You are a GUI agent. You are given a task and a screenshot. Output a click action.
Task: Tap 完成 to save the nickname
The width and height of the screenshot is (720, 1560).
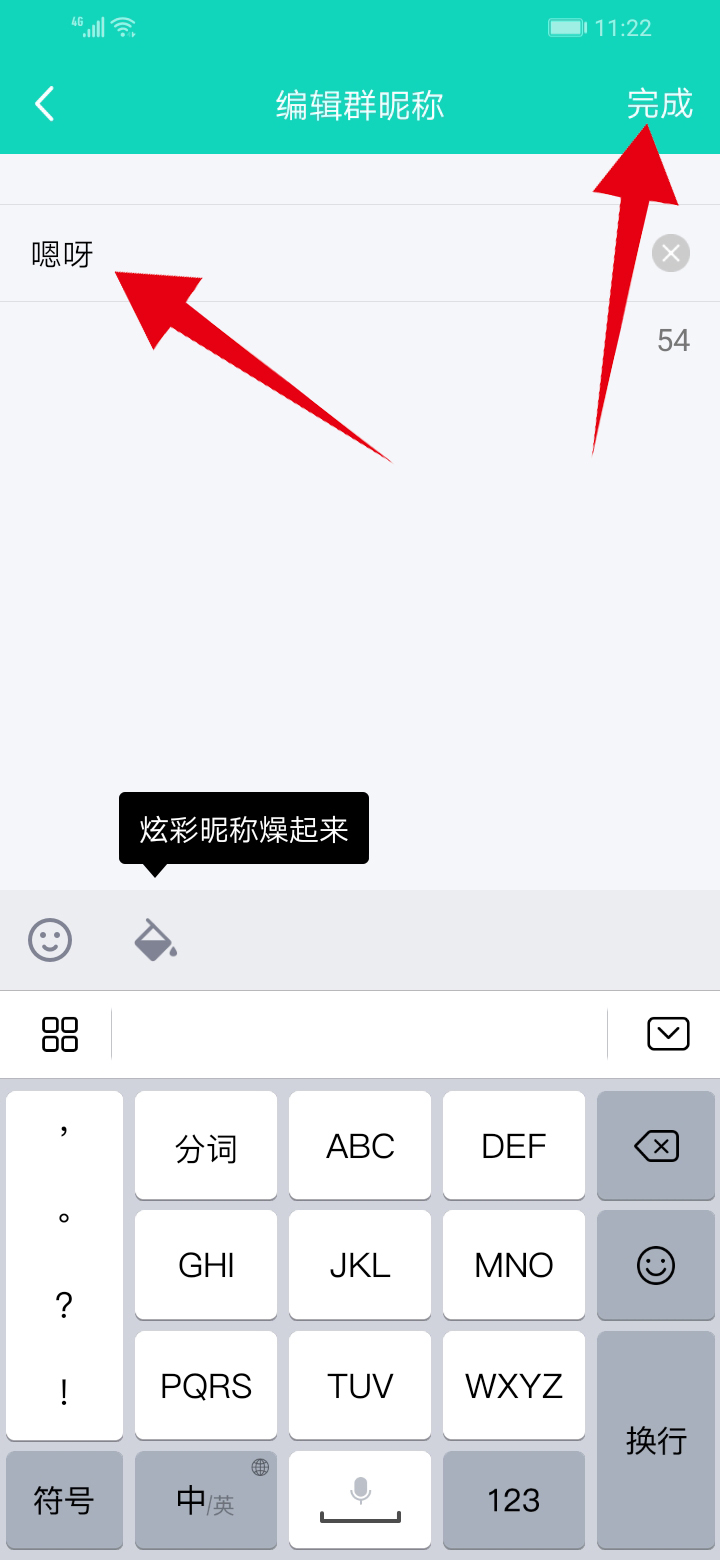point(659,104)
